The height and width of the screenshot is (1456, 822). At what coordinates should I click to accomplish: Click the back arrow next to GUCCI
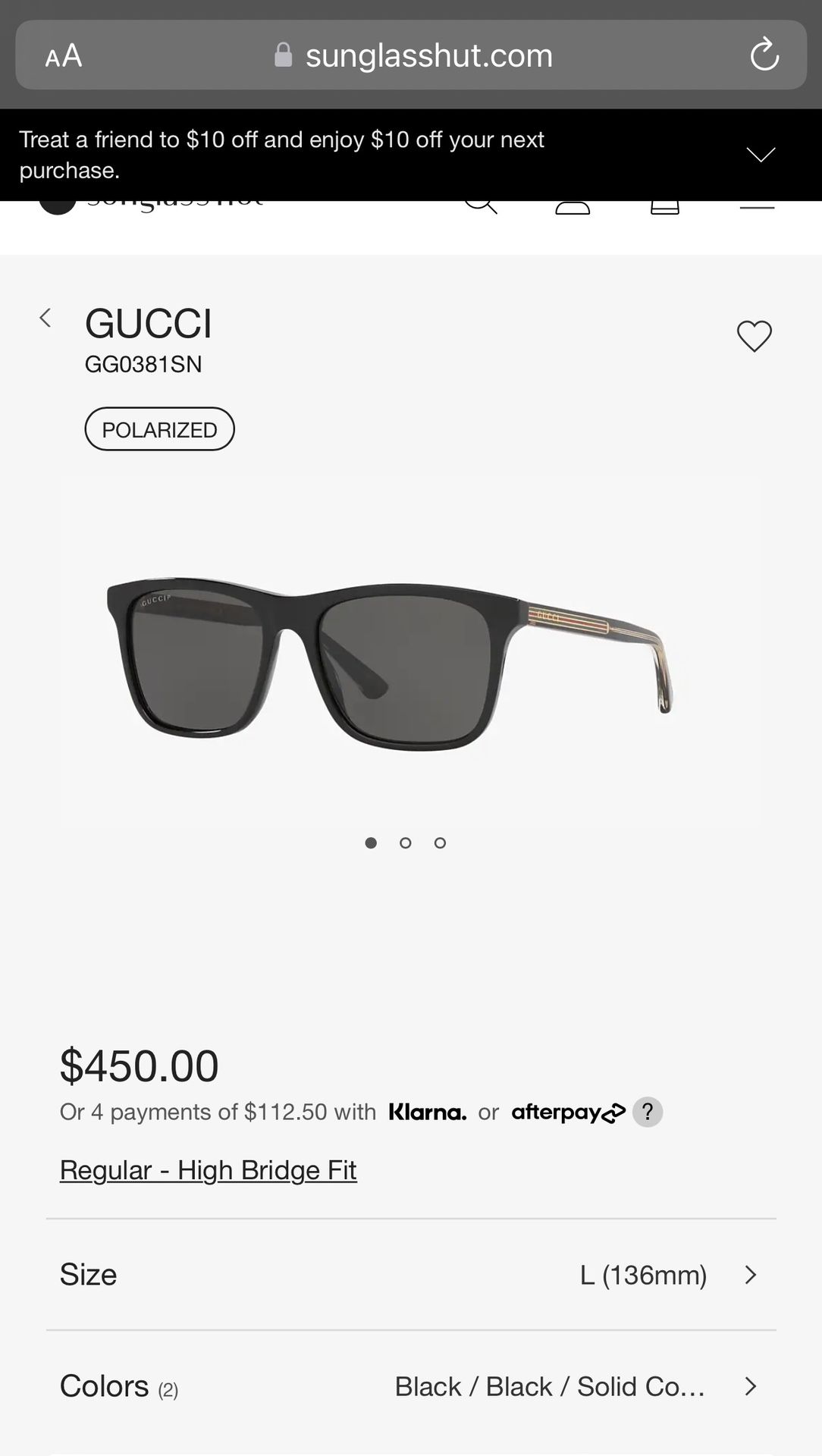[x=45, y=318]
